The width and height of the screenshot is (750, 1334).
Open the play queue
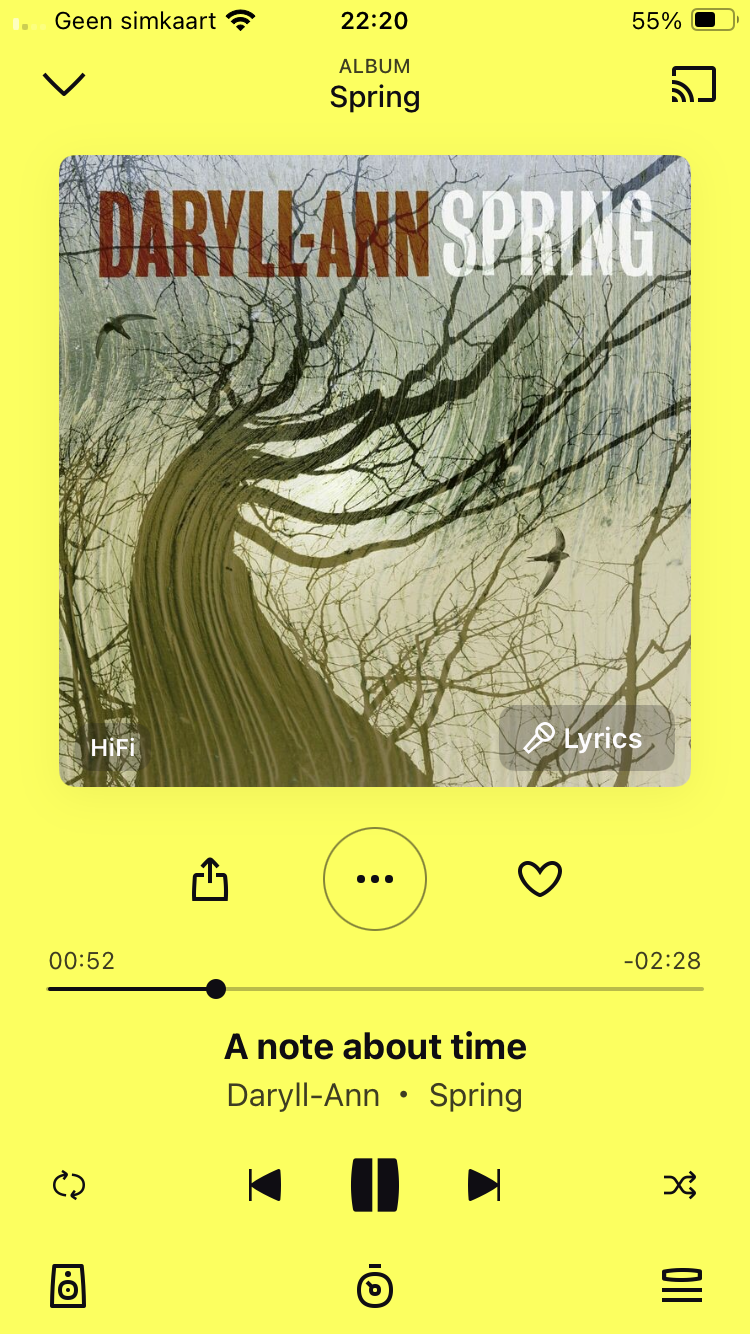click(x=682, y=1286)
